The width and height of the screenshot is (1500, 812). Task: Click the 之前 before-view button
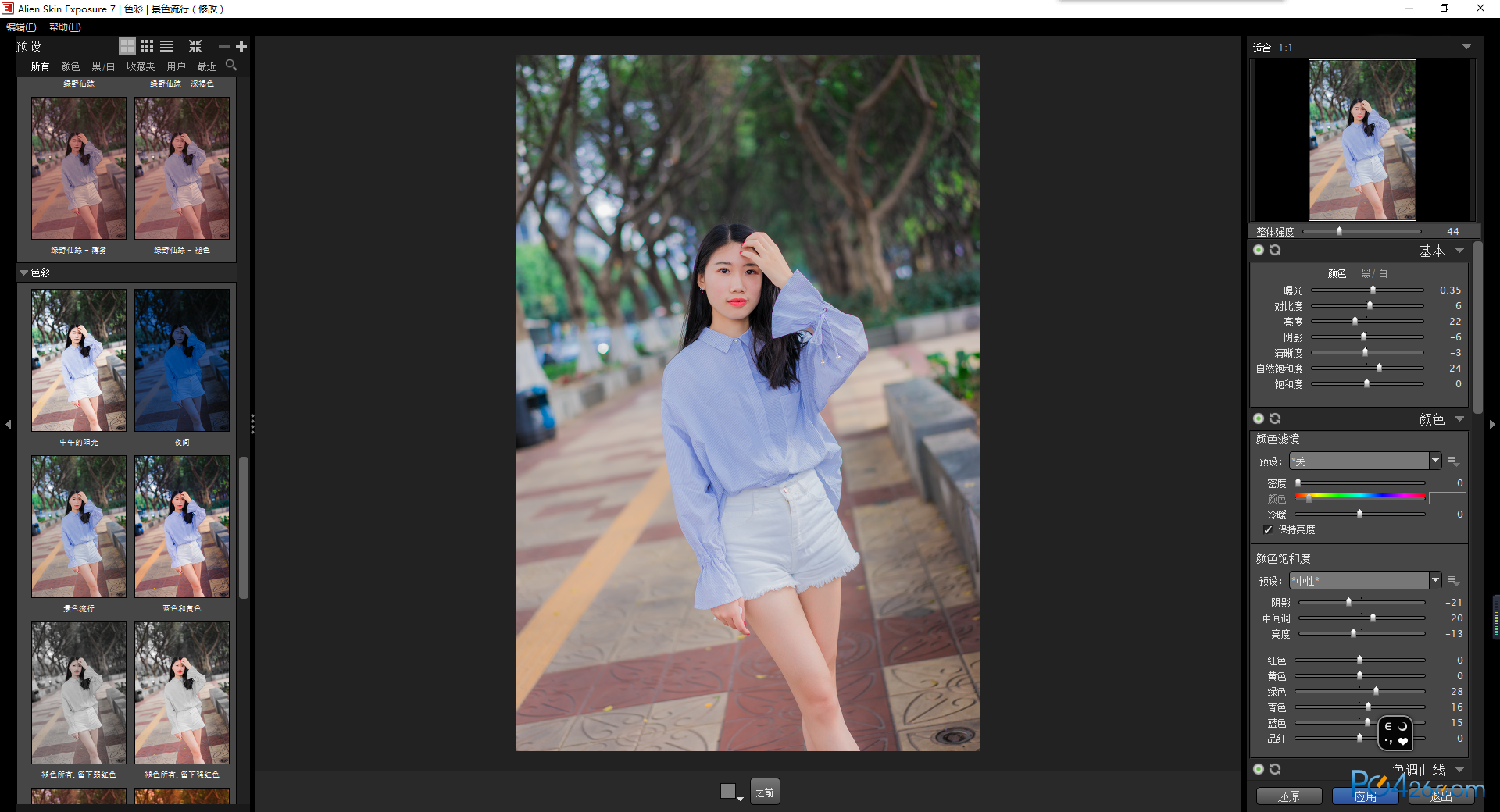(765, 792)
